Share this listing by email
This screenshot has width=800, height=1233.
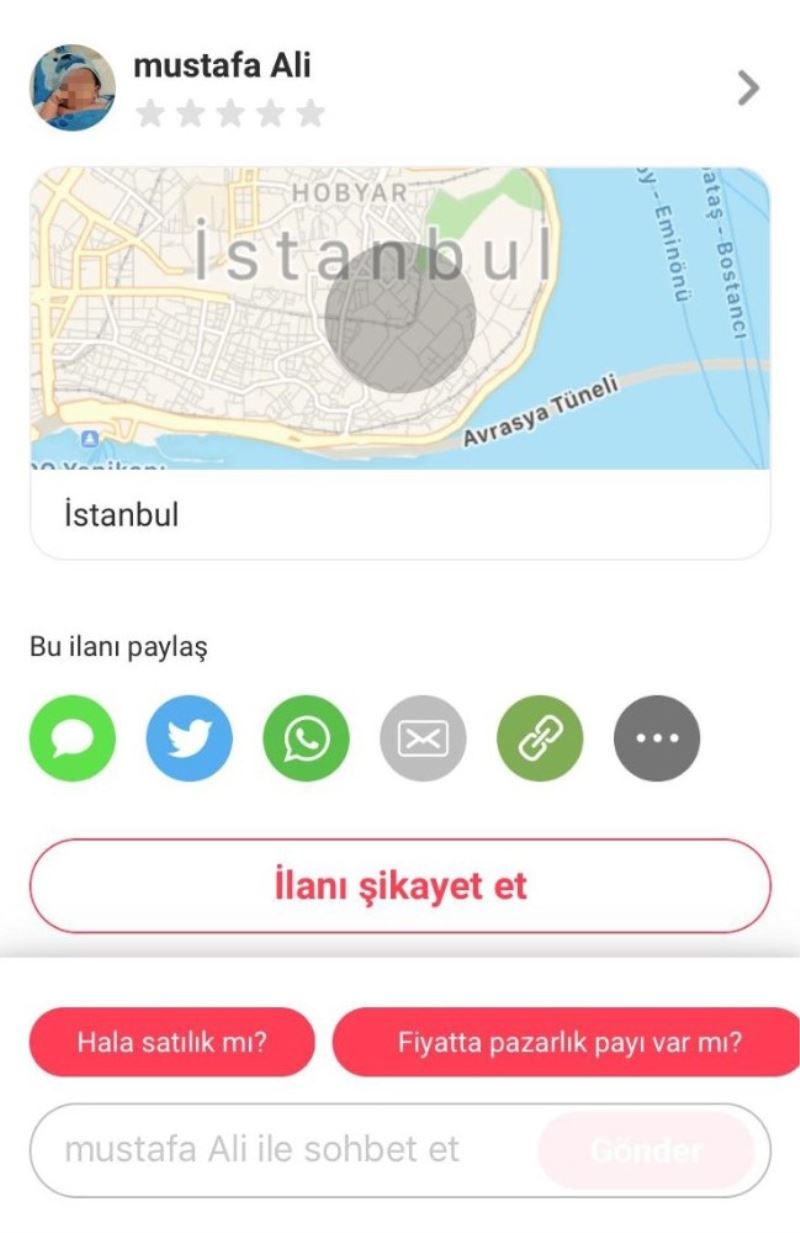pos(423,739)
